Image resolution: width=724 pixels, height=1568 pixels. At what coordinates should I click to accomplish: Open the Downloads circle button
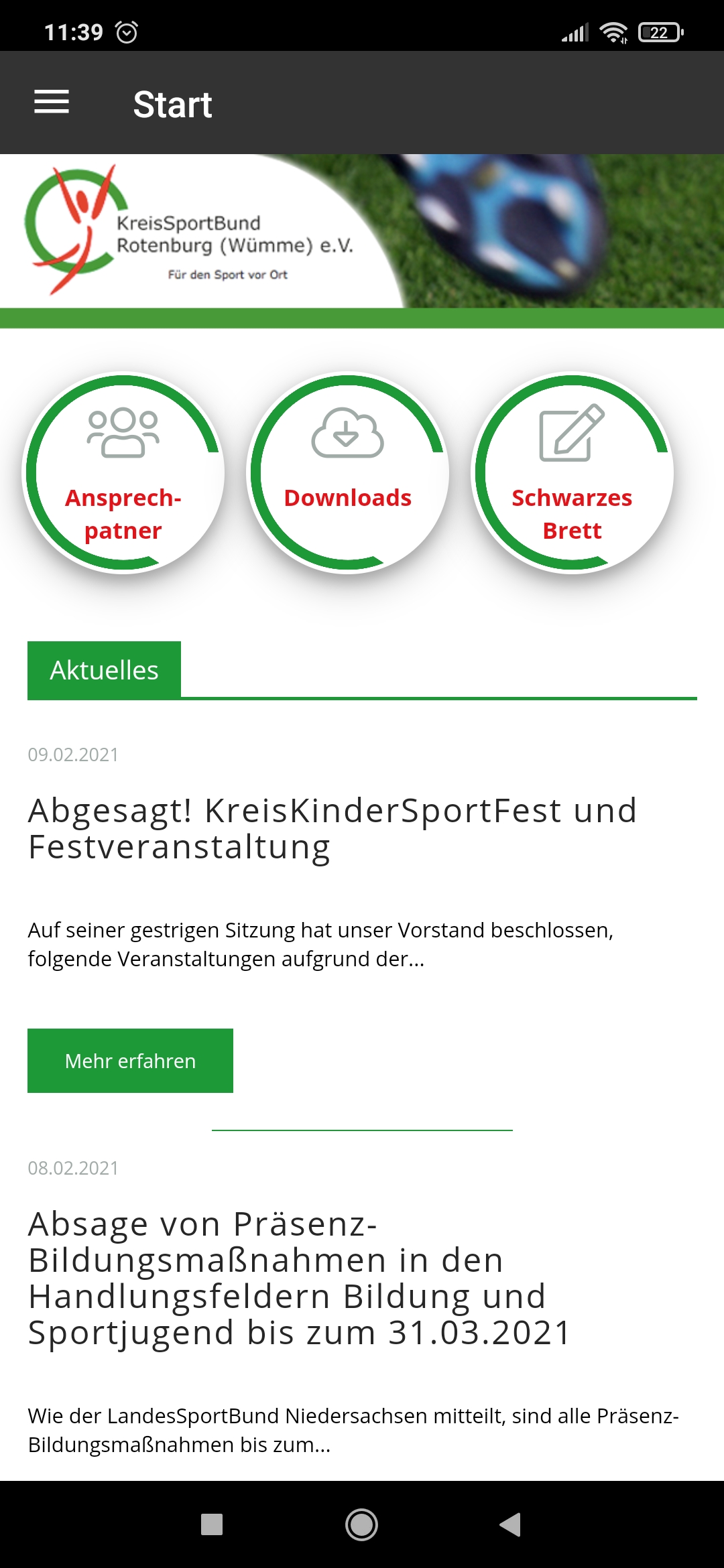(348, 473)
